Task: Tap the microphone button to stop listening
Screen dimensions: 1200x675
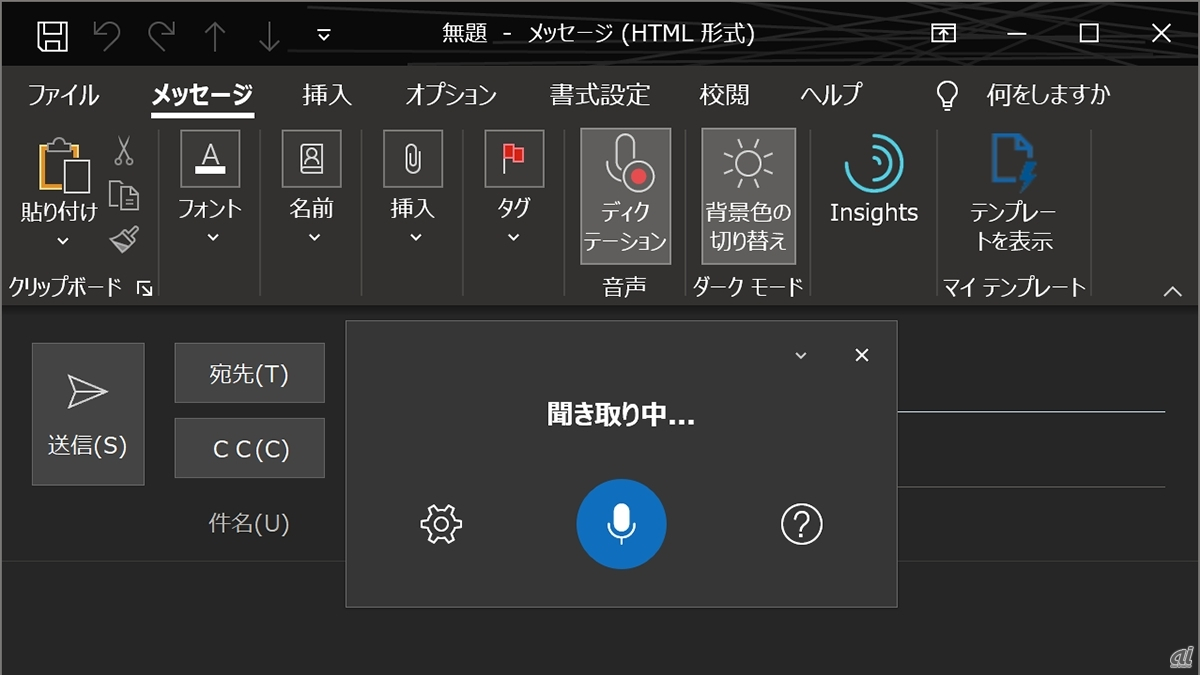Action: point(621,524)
